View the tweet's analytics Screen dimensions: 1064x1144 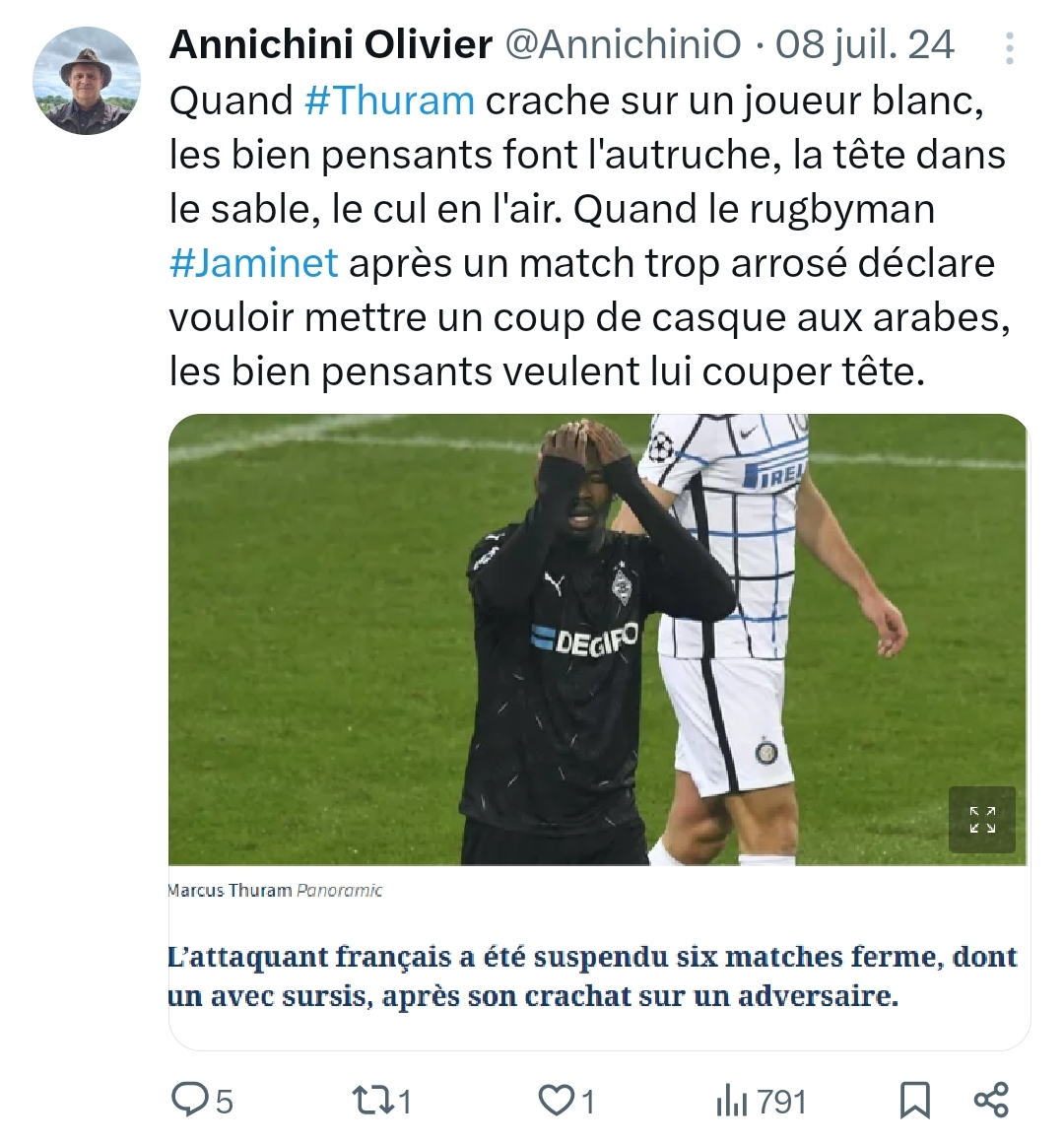[731, 1101]
